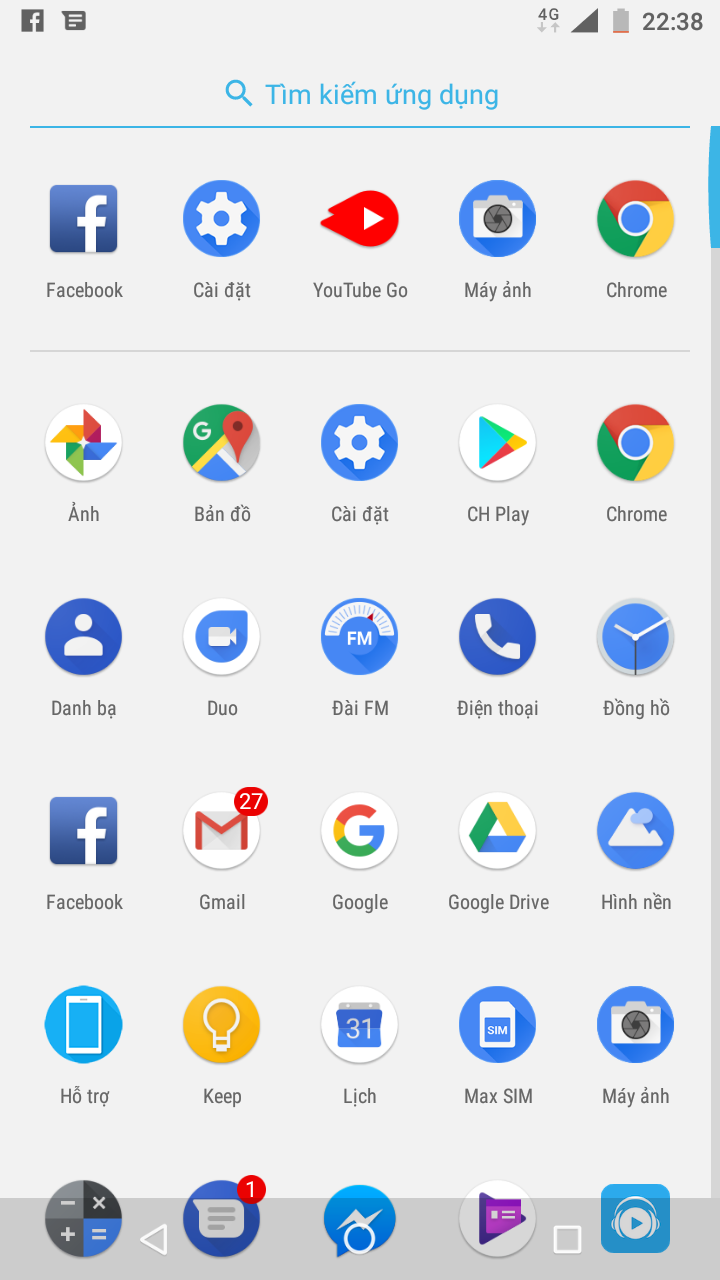720x1280 pixels.
Task: Start the Duo app
Action: point(222,637)
